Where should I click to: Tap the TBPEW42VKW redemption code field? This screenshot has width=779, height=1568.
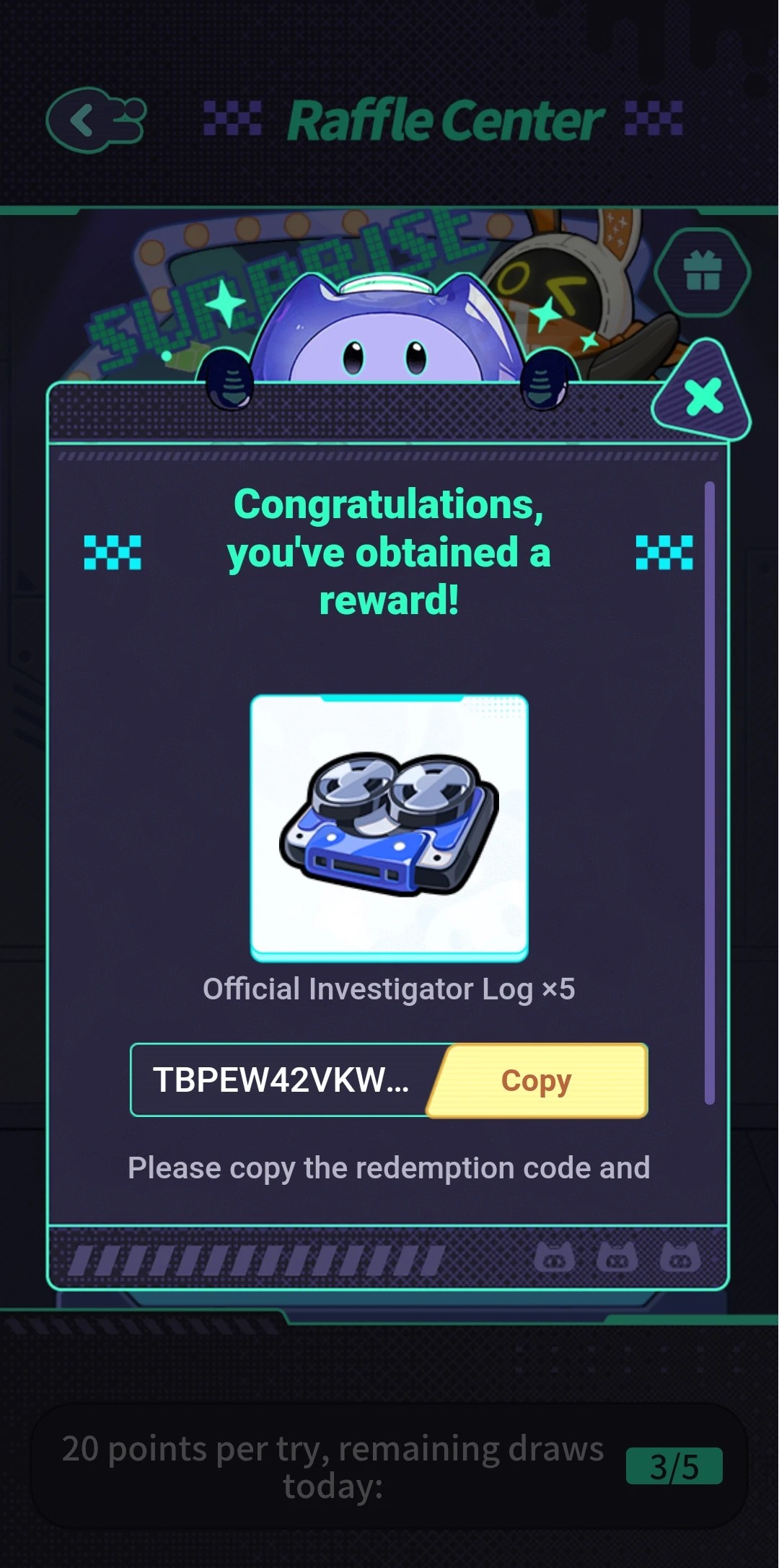(x=281, y=1080)
